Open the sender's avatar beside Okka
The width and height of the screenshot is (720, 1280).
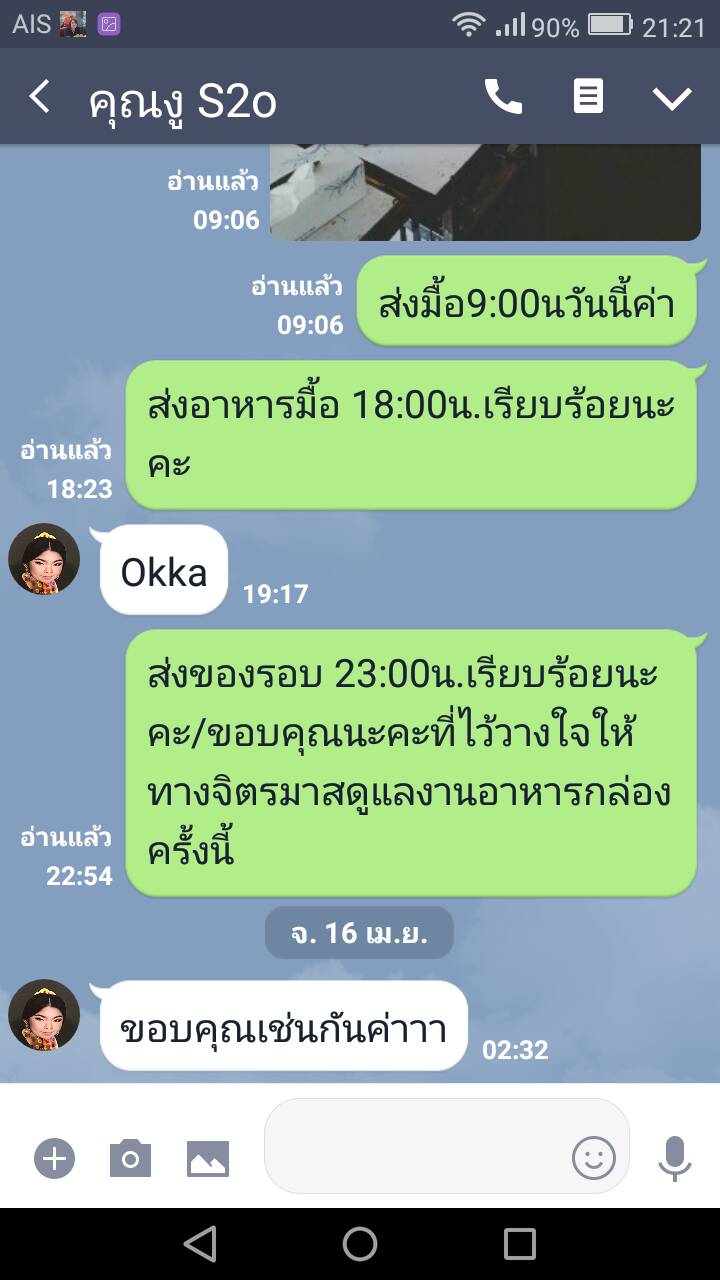(44, 559)
